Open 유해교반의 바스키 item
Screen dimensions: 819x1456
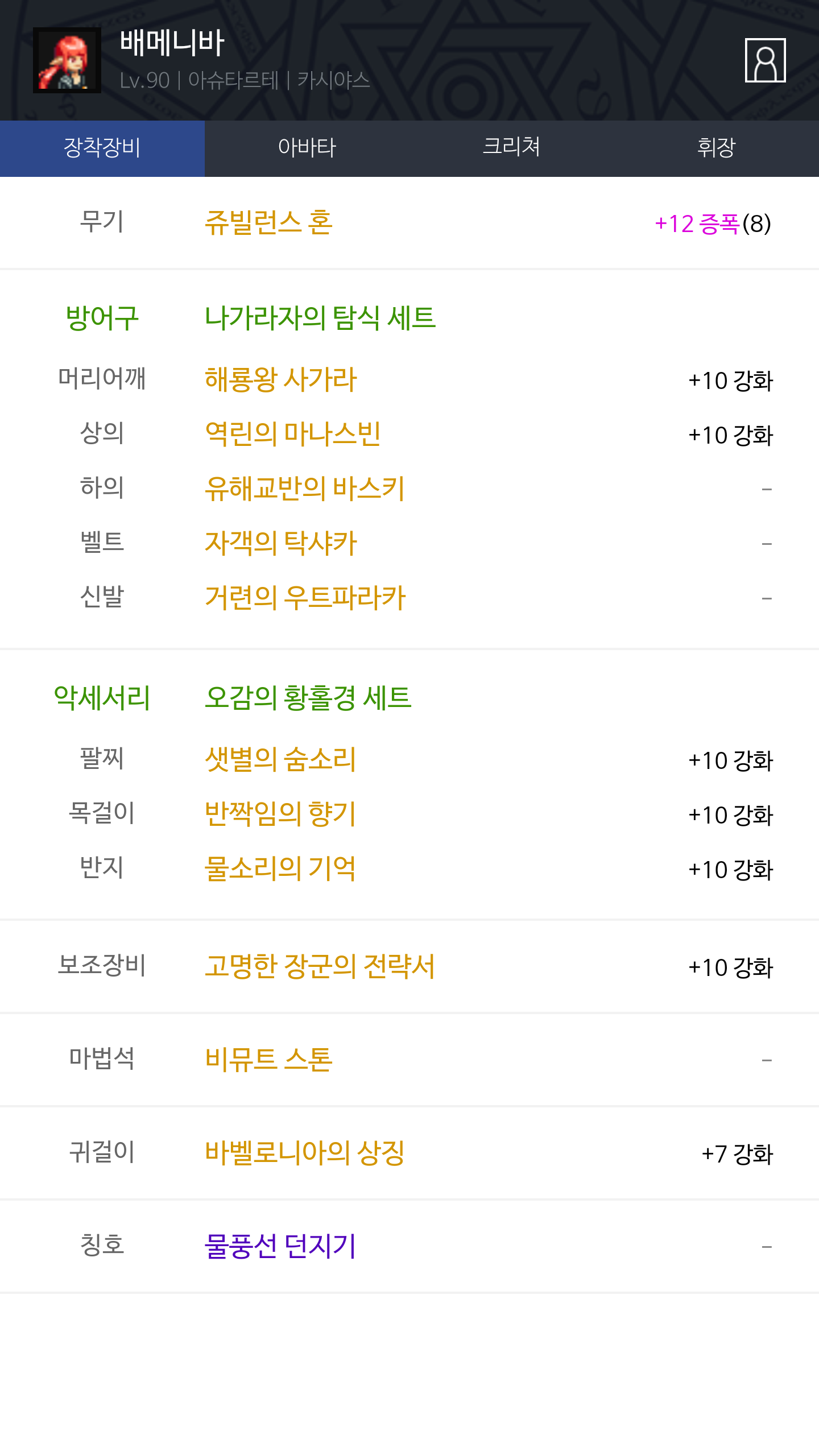(x=304, y=489)
